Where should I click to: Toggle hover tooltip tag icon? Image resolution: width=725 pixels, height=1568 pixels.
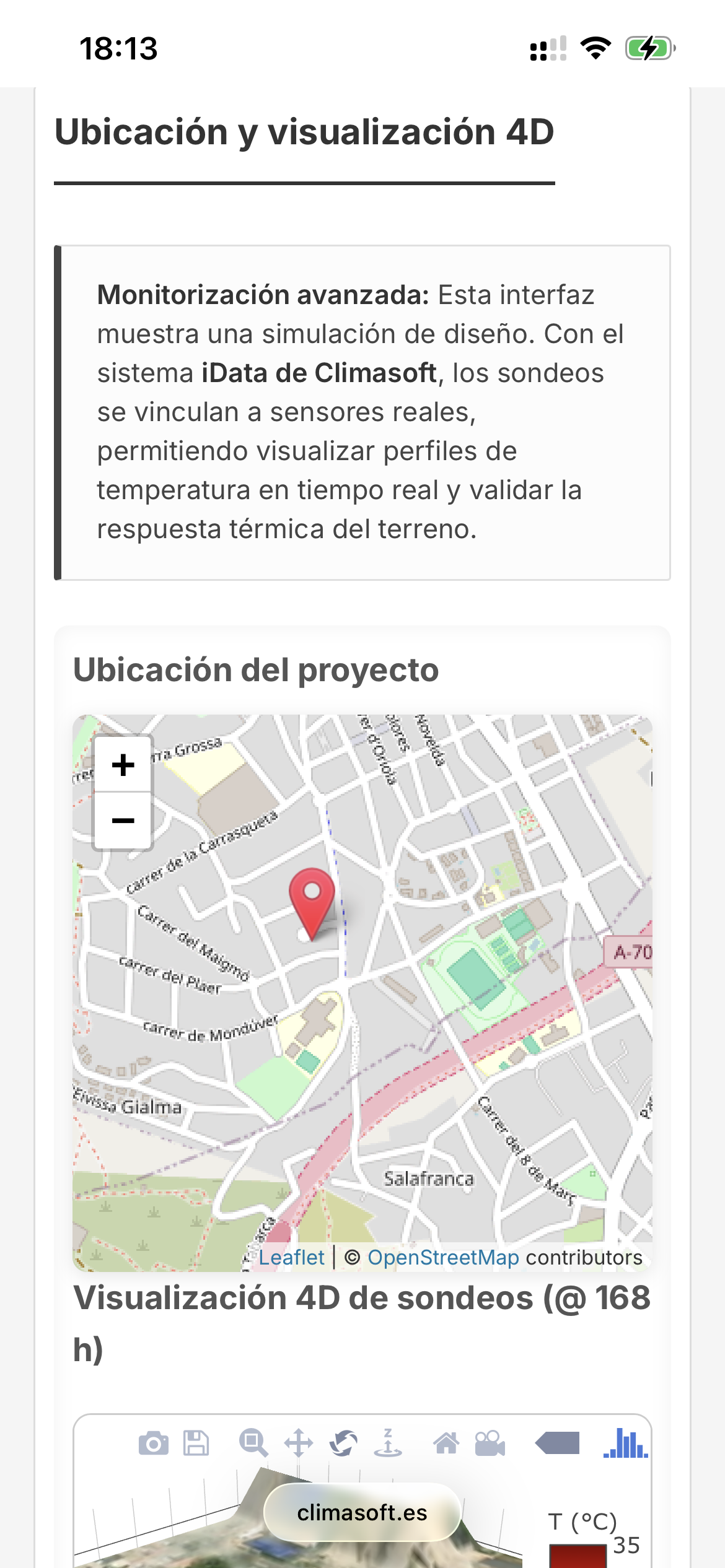click(x=557, y=1444)
